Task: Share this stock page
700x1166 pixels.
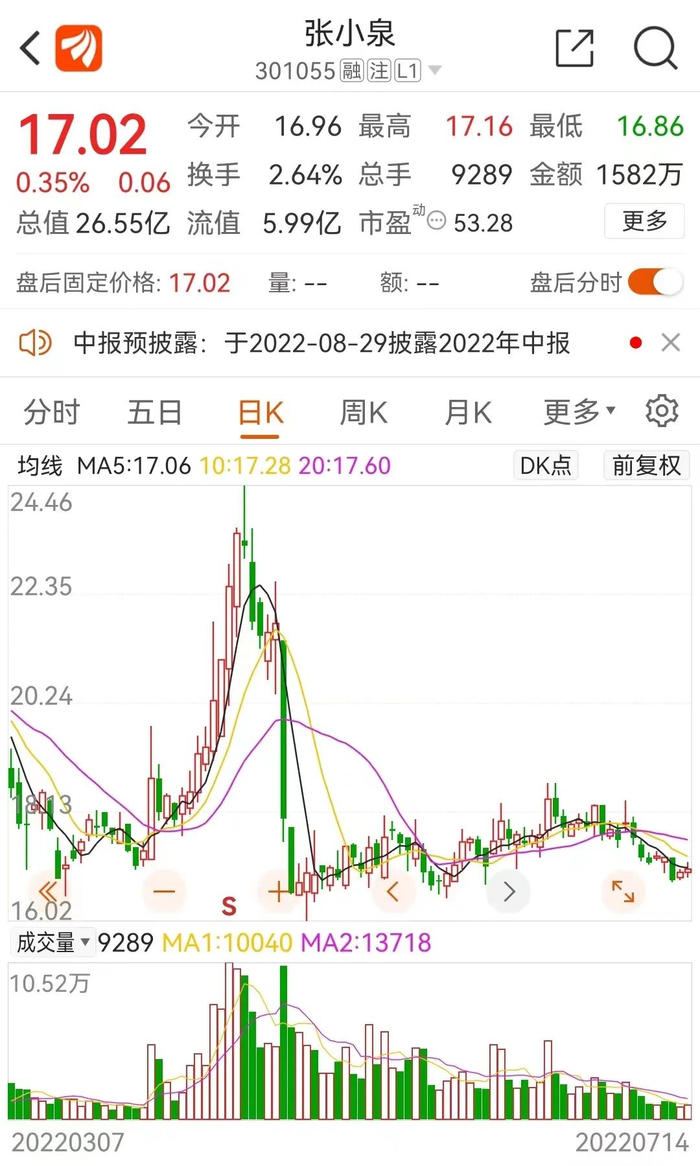Action: click(x=575, y=48)
